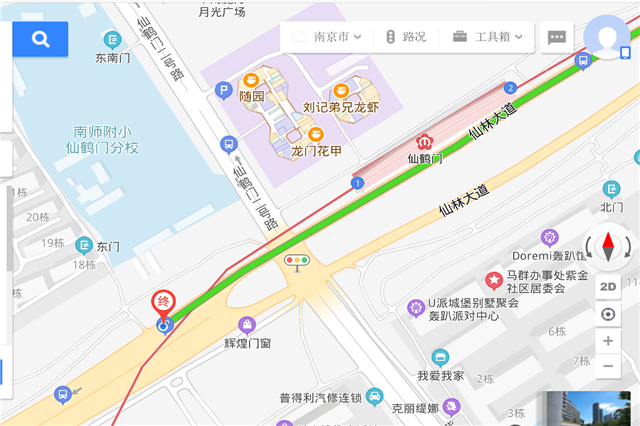The width and height of the screenshot is (640, 426).
Task: Open the 辉煌门窗 shop marker
Action: pos(247,325)
